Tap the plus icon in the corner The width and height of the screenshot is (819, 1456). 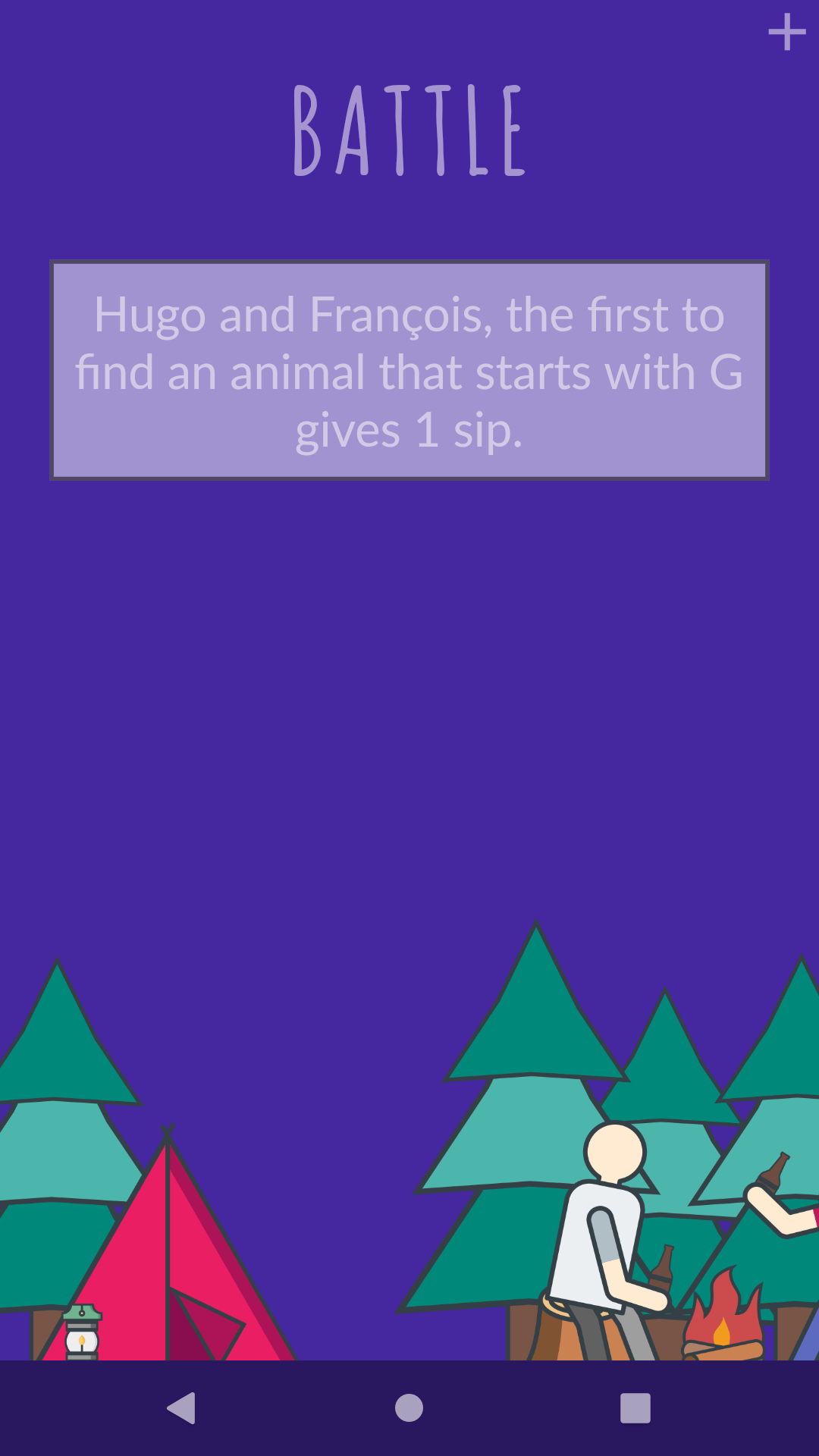(786, 32)
